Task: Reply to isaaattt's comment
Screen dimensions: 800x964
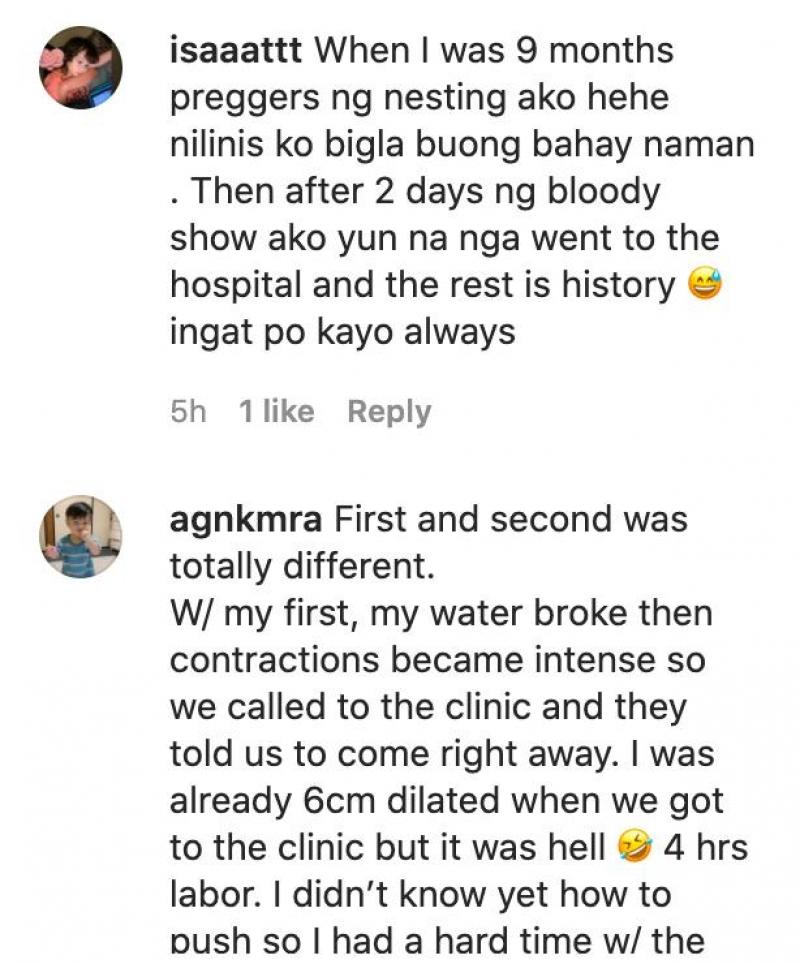Action: (x=389, y=412)
